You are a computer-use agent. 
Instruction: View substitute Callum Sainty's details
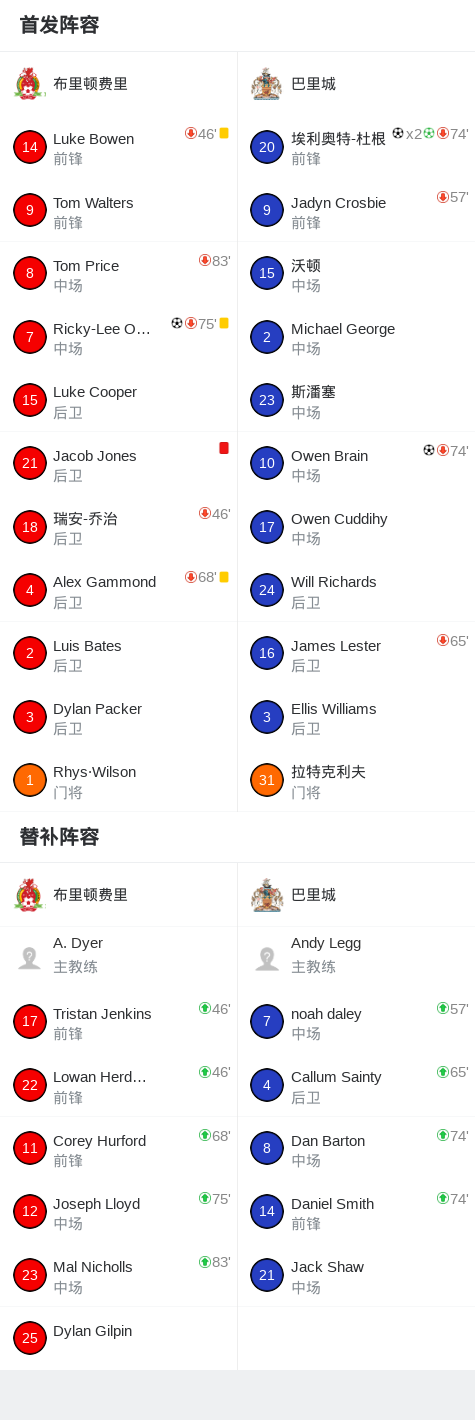pos(356,1085)
